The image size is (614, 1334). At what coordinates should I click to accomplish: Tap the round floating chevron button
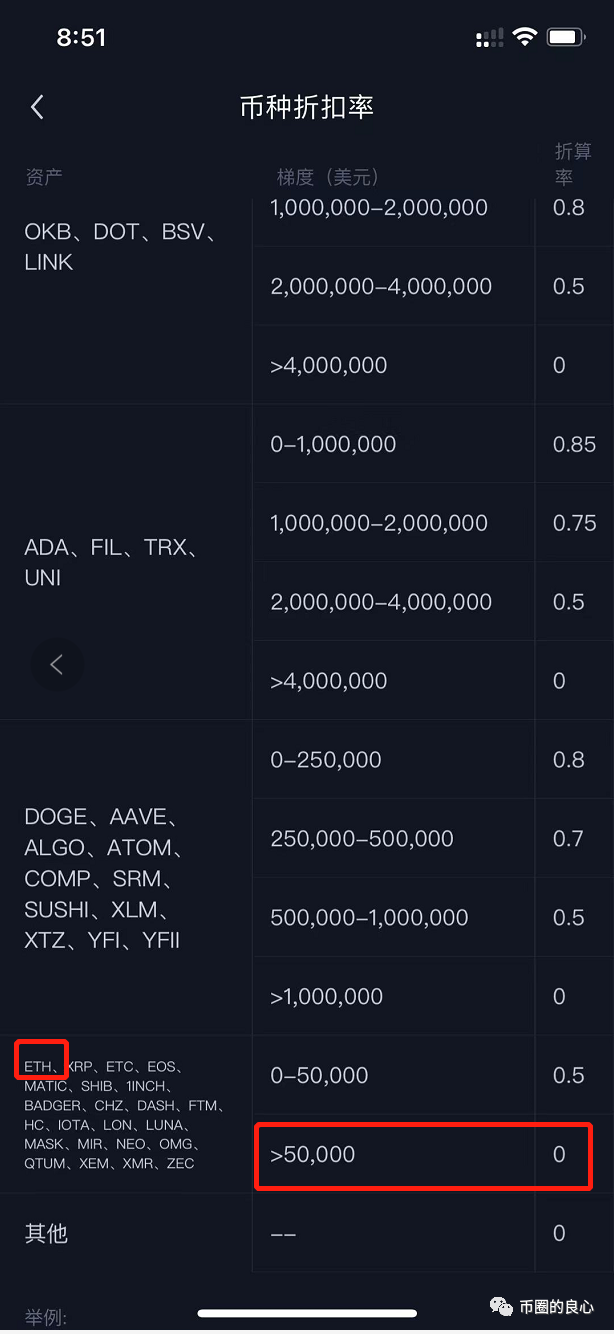pyautogui.click(x=57, y=664)
